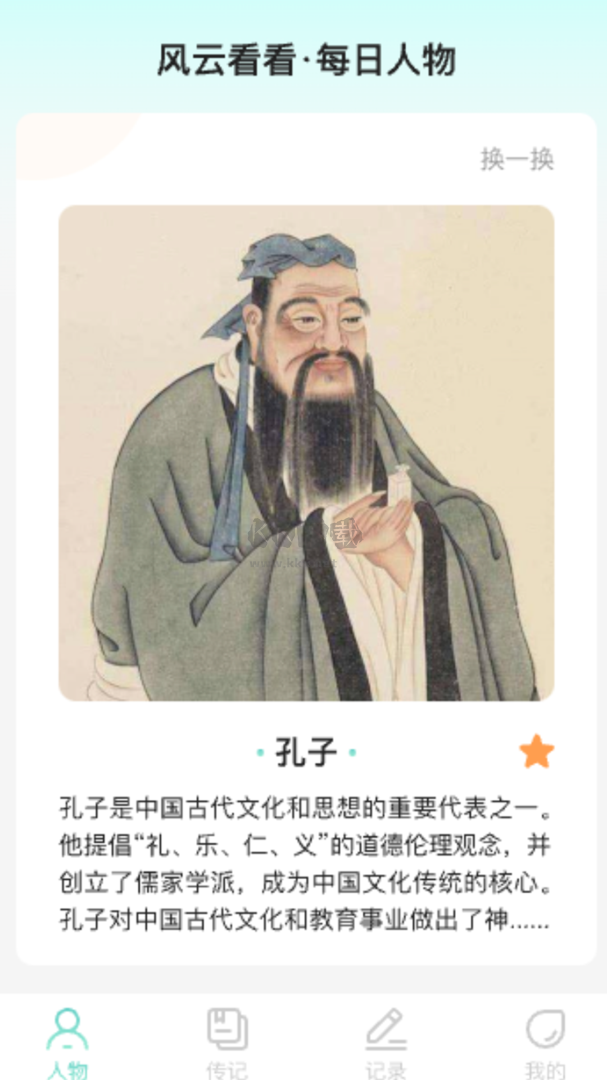Tap 换一换 to show another figure
The image size is (607, 1080).
coord(516,159)
